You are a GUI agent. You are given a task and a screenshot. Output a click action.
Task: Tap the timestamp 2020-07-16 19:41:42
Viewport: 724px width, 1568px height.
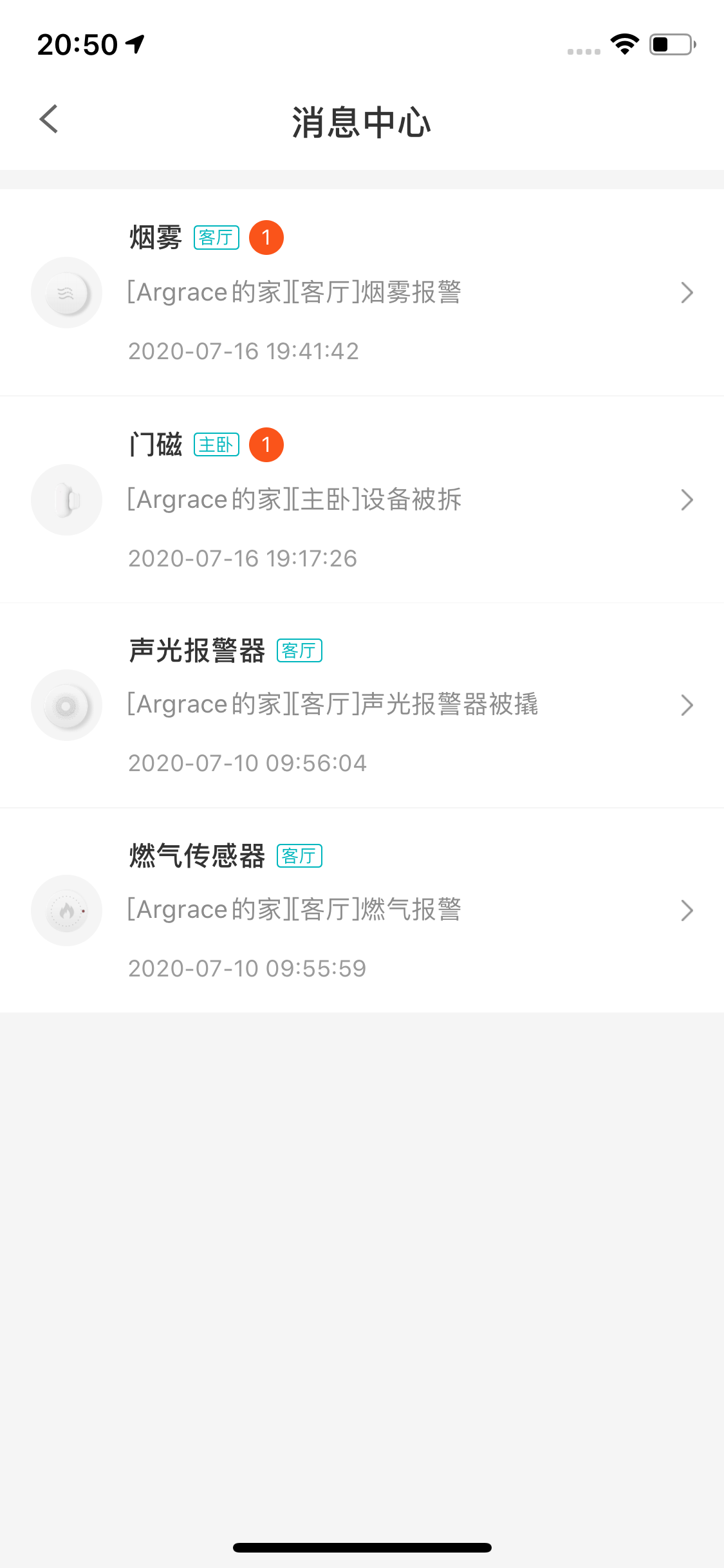tap(243, 350)
